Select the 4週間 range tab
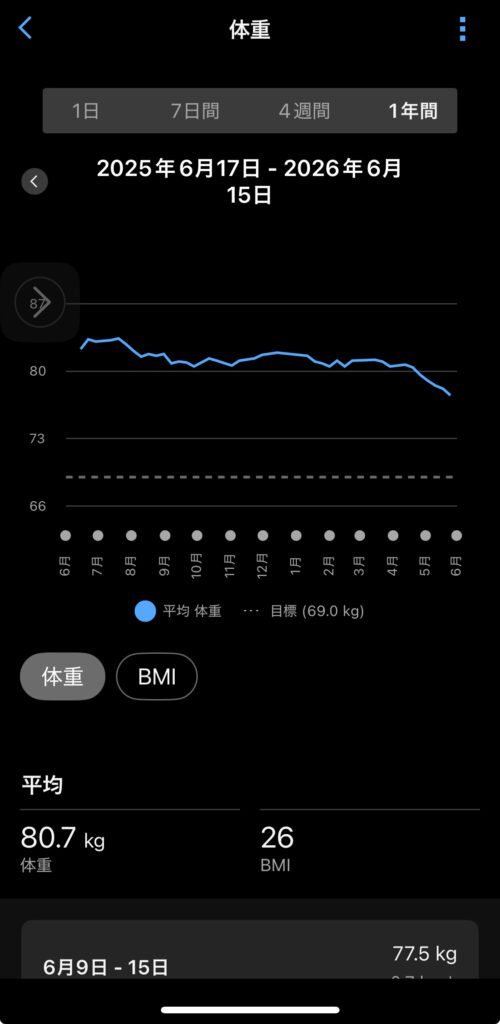The image size is (500, 1024). click(x=304, y=111)
